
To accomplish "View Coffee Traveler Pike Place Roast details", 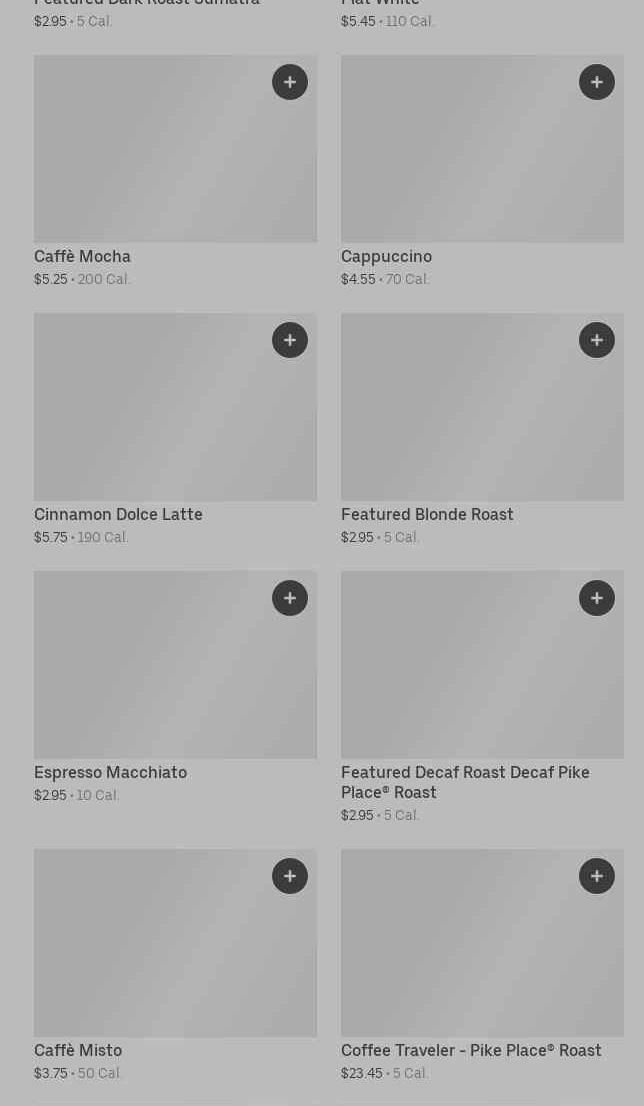I will (460, 955).
